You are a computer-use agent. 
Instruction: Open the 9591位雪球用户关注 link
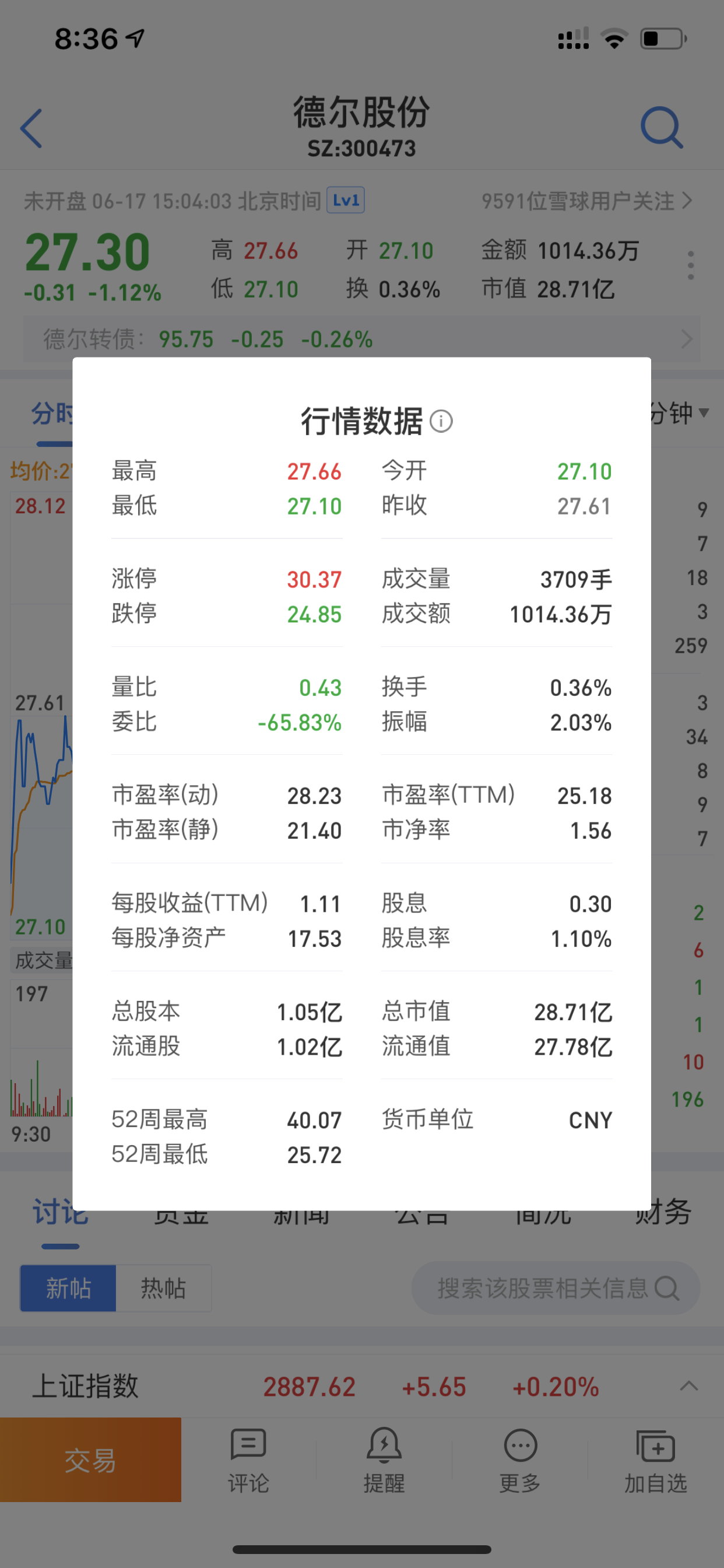point(587,201)
